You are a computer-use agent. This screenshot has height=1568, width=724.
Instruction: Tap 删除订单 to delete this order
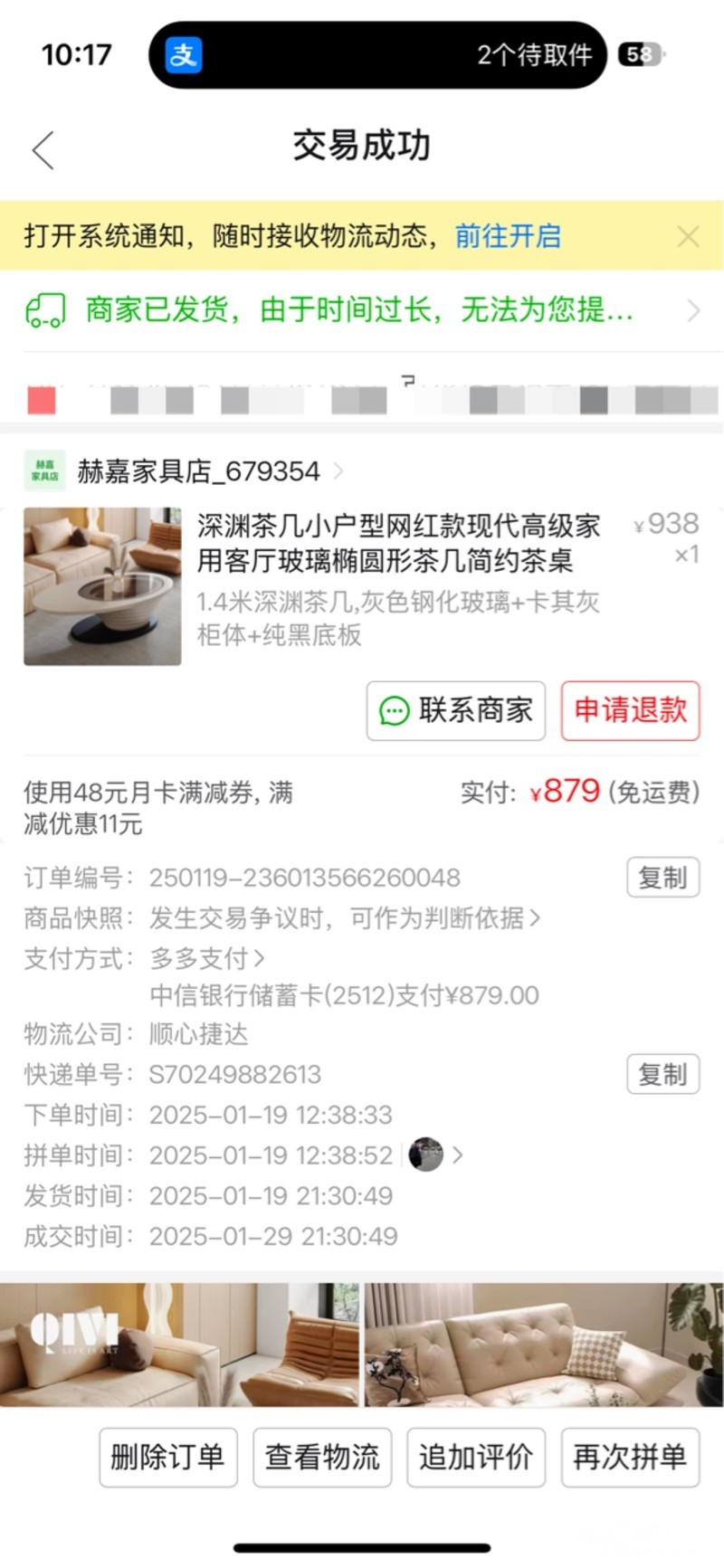[x=167, y=1457]
